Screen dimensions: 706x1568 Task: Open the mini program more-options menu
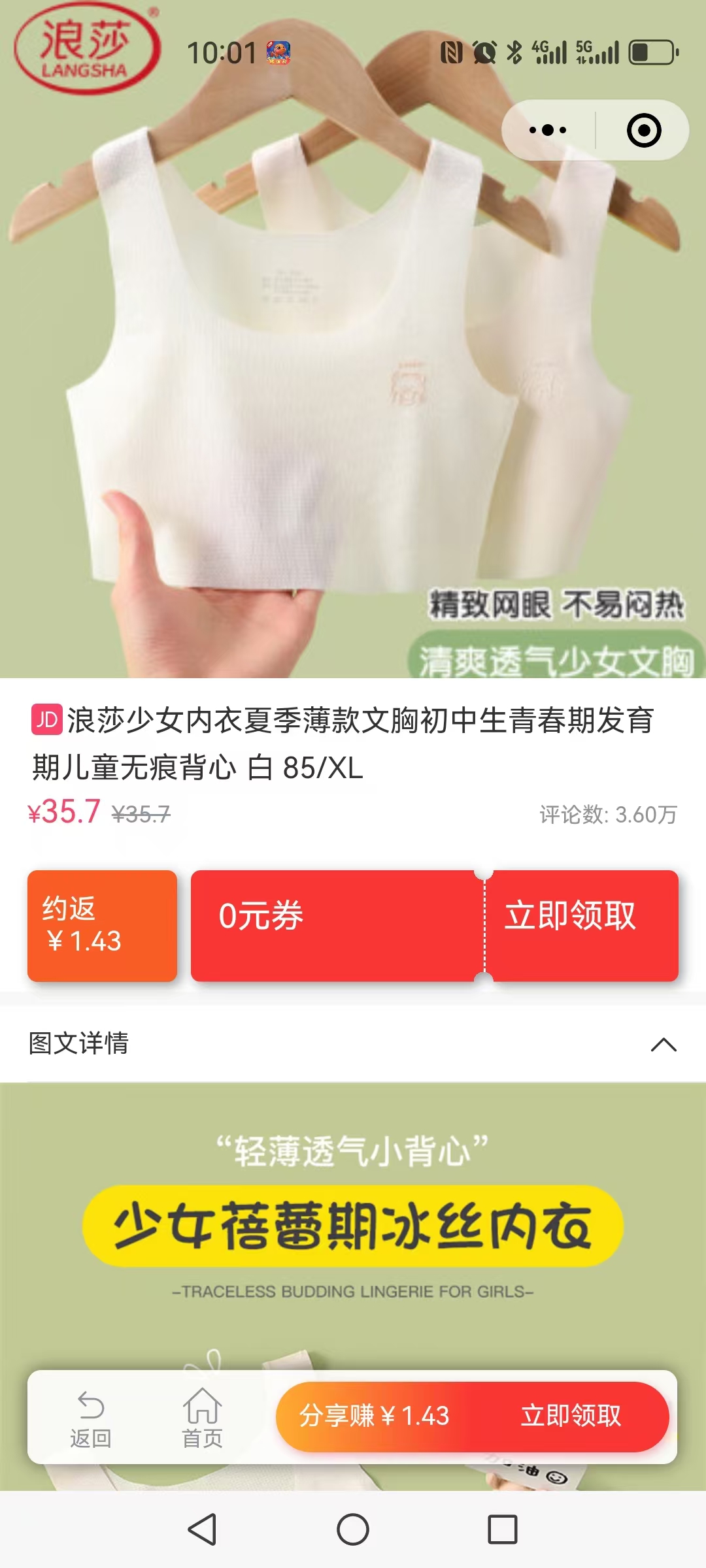(548, 130)
